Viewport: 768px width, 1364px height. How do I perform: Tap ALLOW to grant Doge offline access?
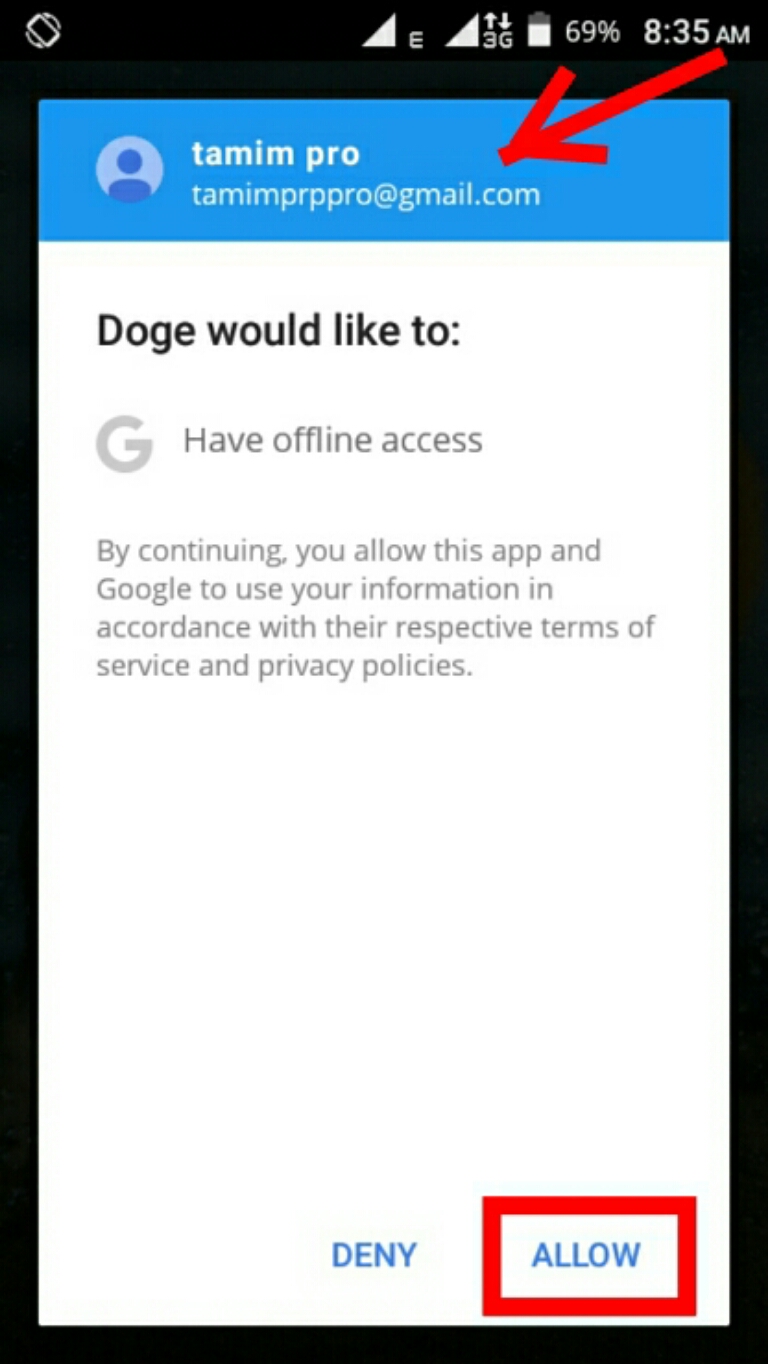[x=586, y=1255]
